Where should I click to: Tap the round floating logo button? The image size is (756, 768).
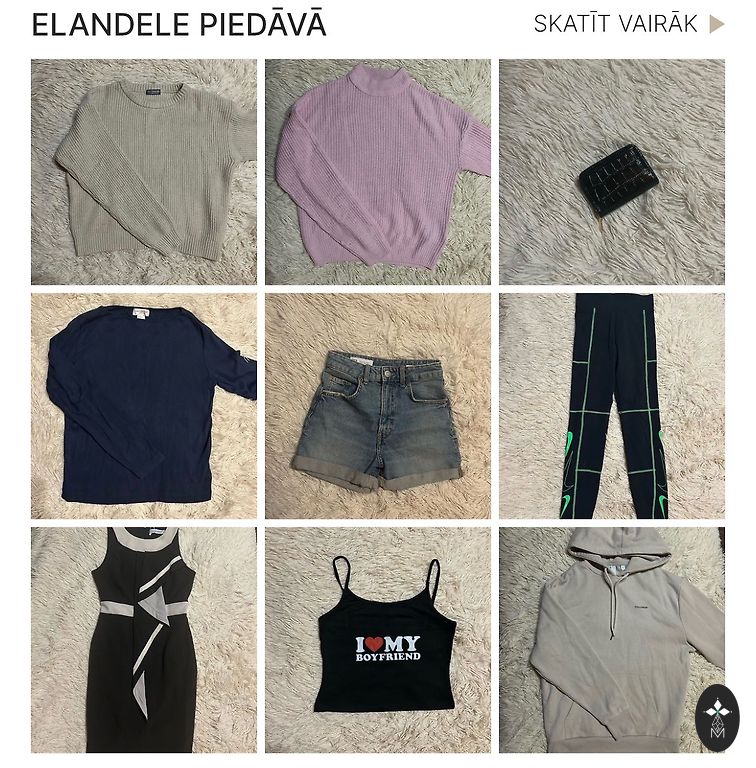click(717, 717)
